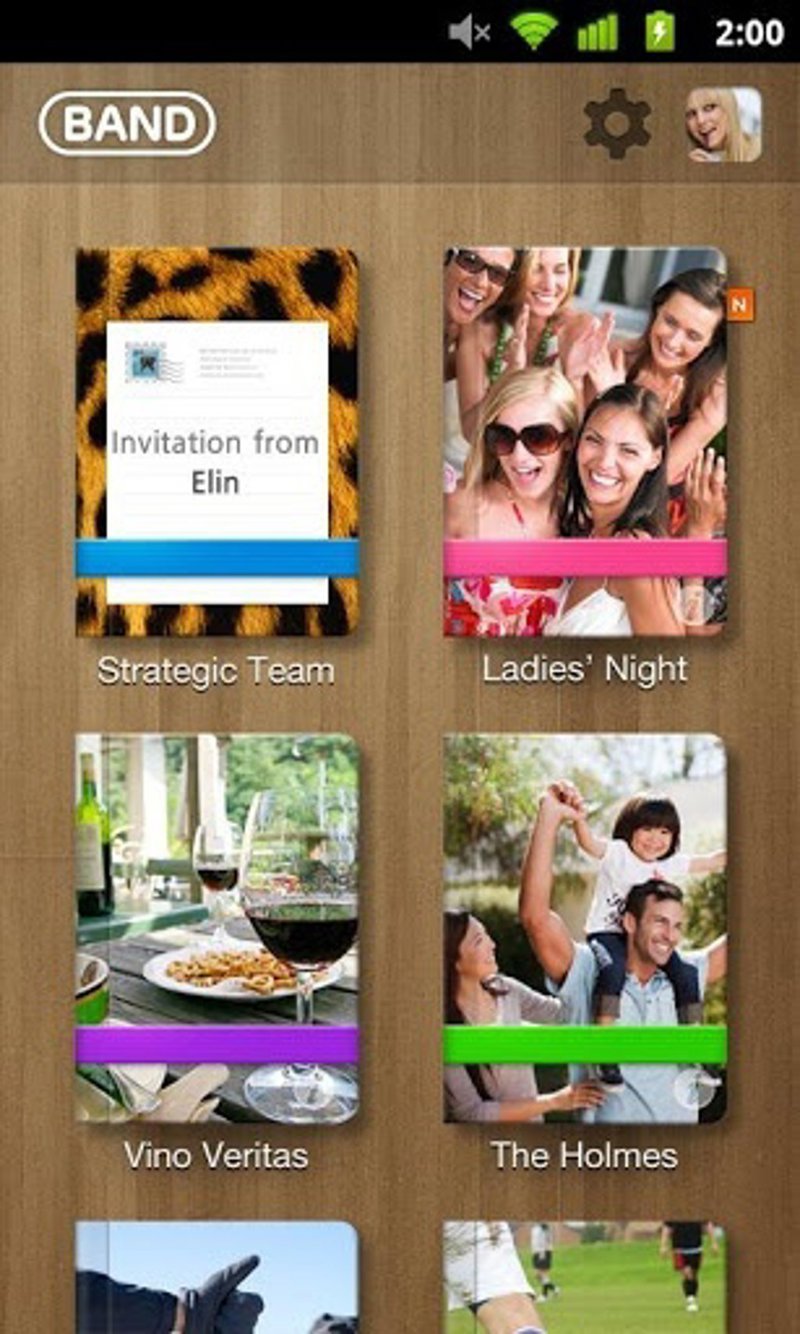Open the Vino Veritas band
This screenshot has height=1334, width=800.
(217, 928)
